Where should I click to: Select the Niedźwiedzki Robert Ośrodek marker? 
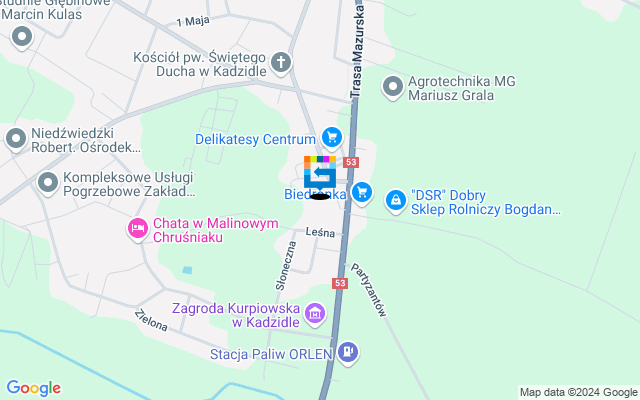(17, 138)
